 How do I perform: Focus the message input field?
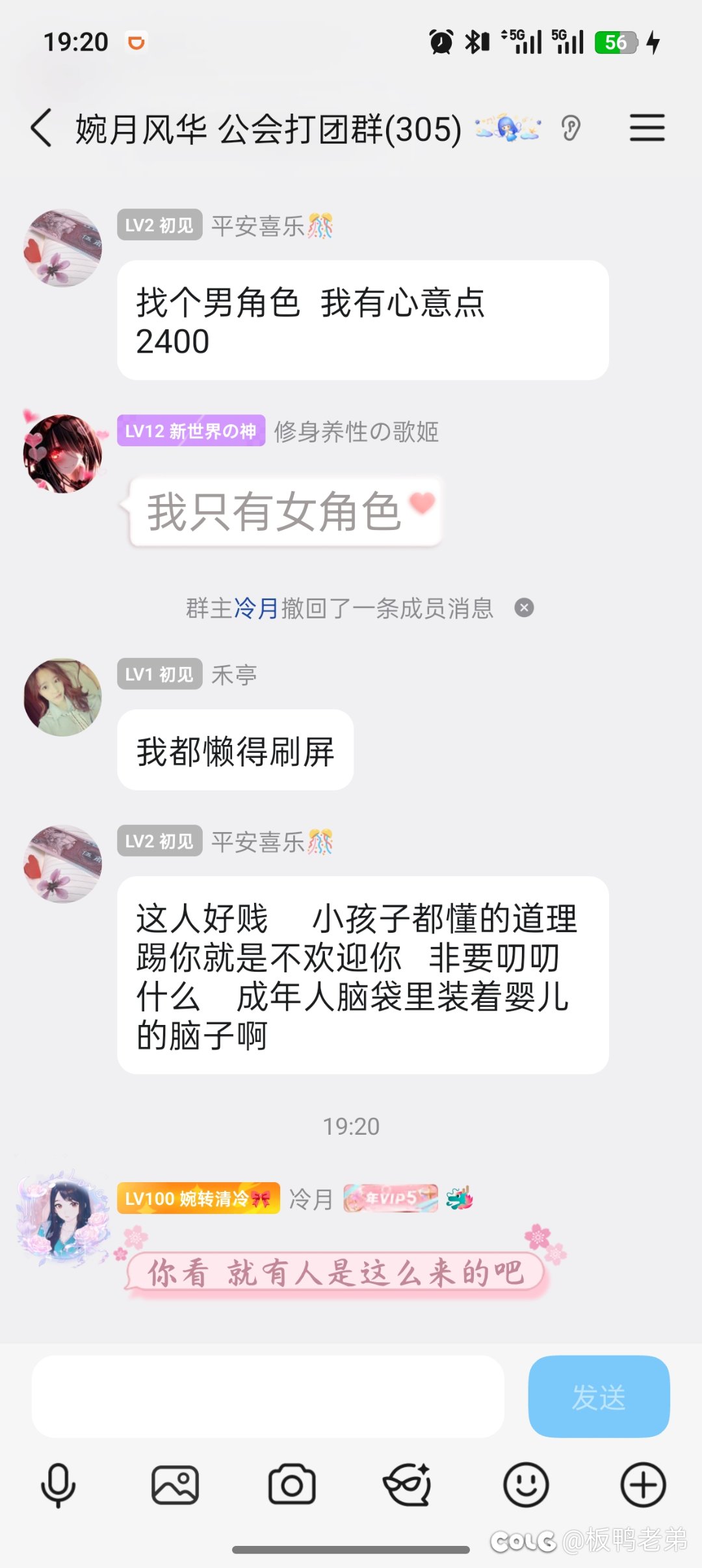point(268,1397)
